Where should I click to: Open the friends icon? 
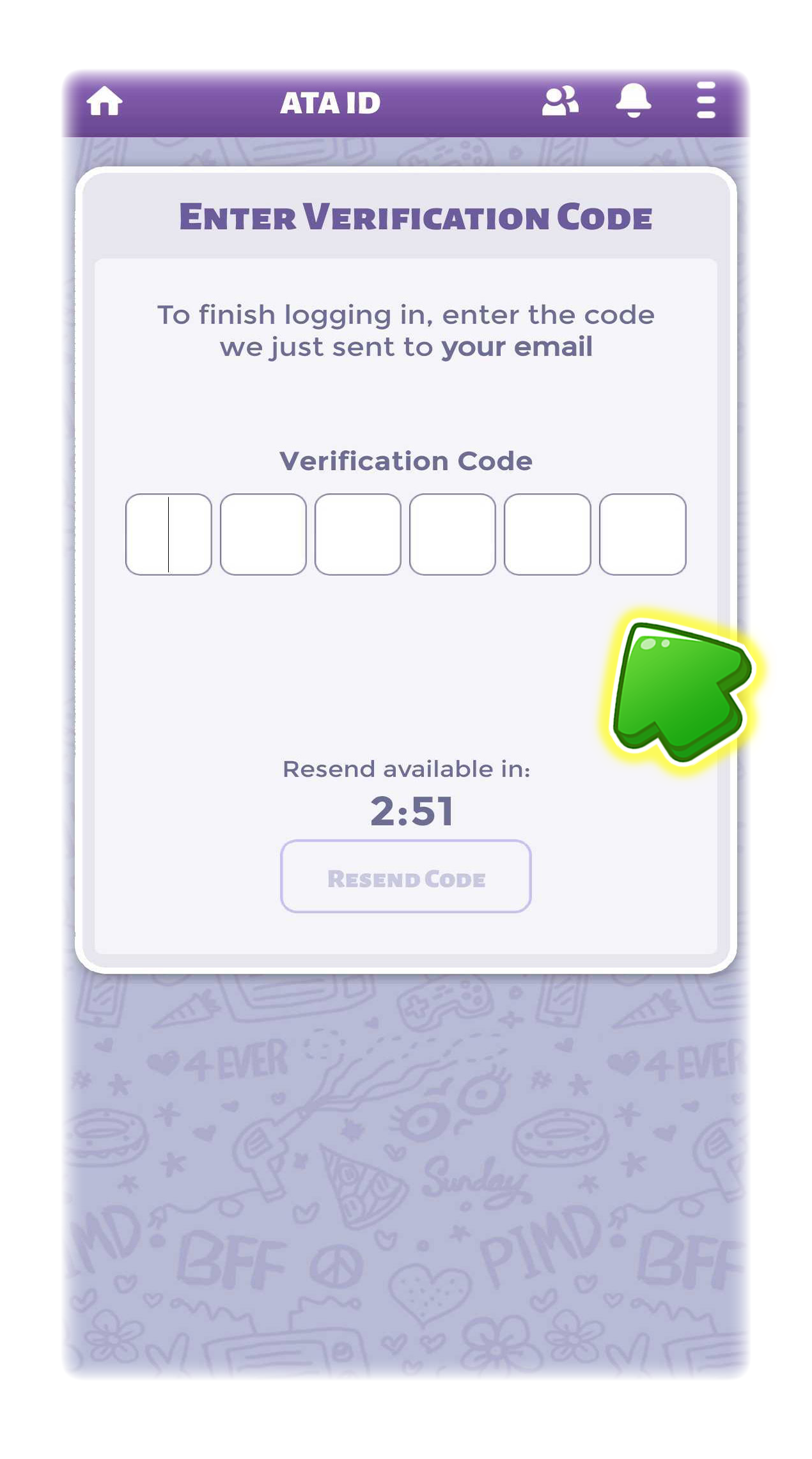[x=560, y=101]
